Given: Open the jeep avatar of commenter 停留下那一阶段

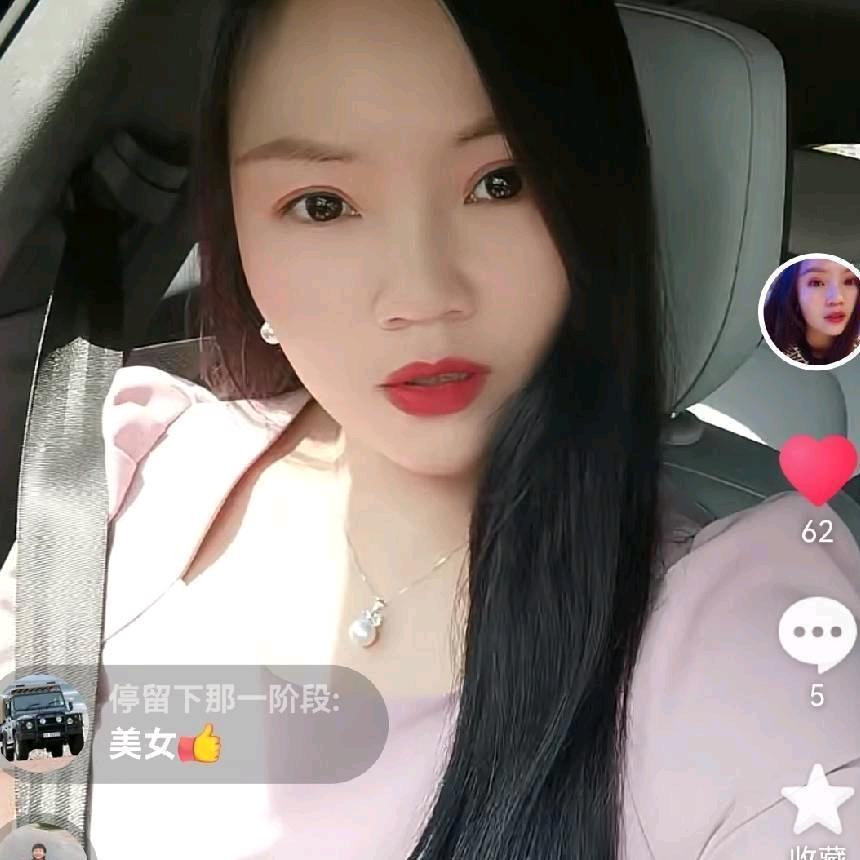Looking at the screenshot, I should click(43, 718).
